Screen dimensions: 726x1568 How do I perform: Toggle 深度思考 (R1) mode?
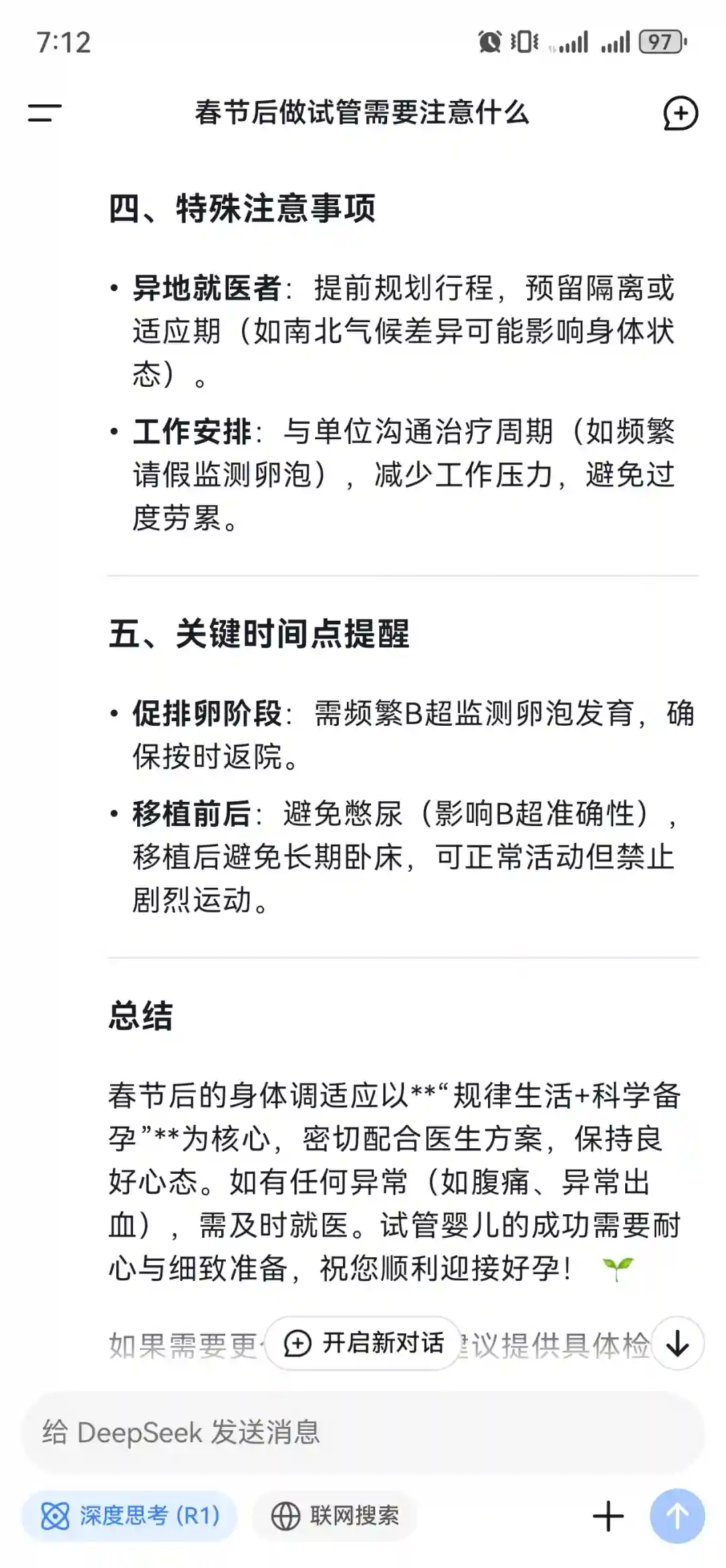click(x=130, y=1516)
